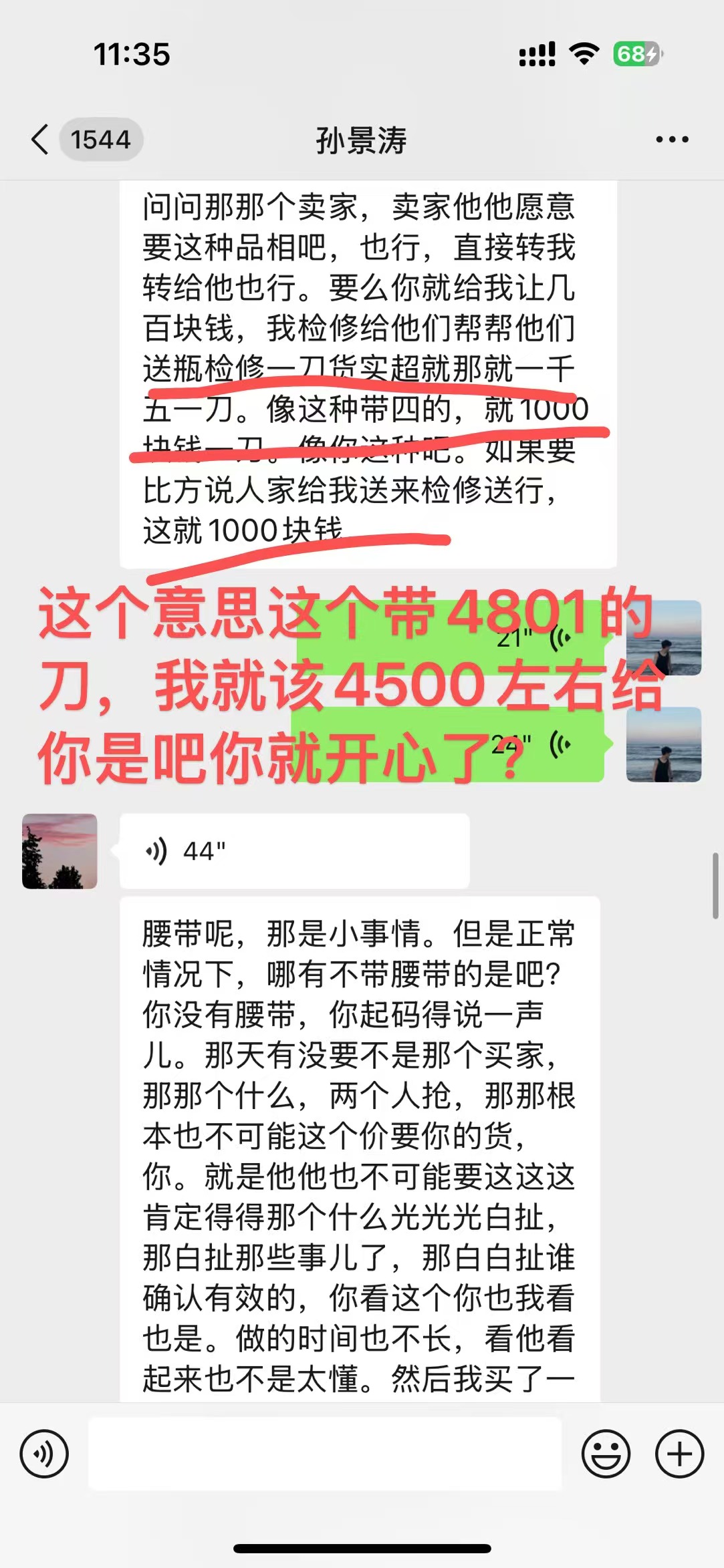The image size is (724, 1568).
Task: Tap the message text field
Action: 325,1454
